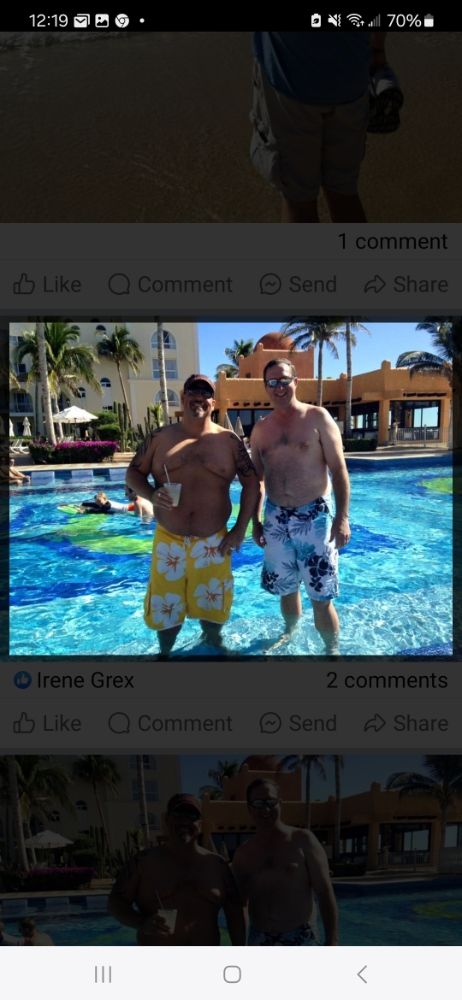Send the post with 1 comment
This screenshot has width=462, height=1000.
tap(298, 284)
